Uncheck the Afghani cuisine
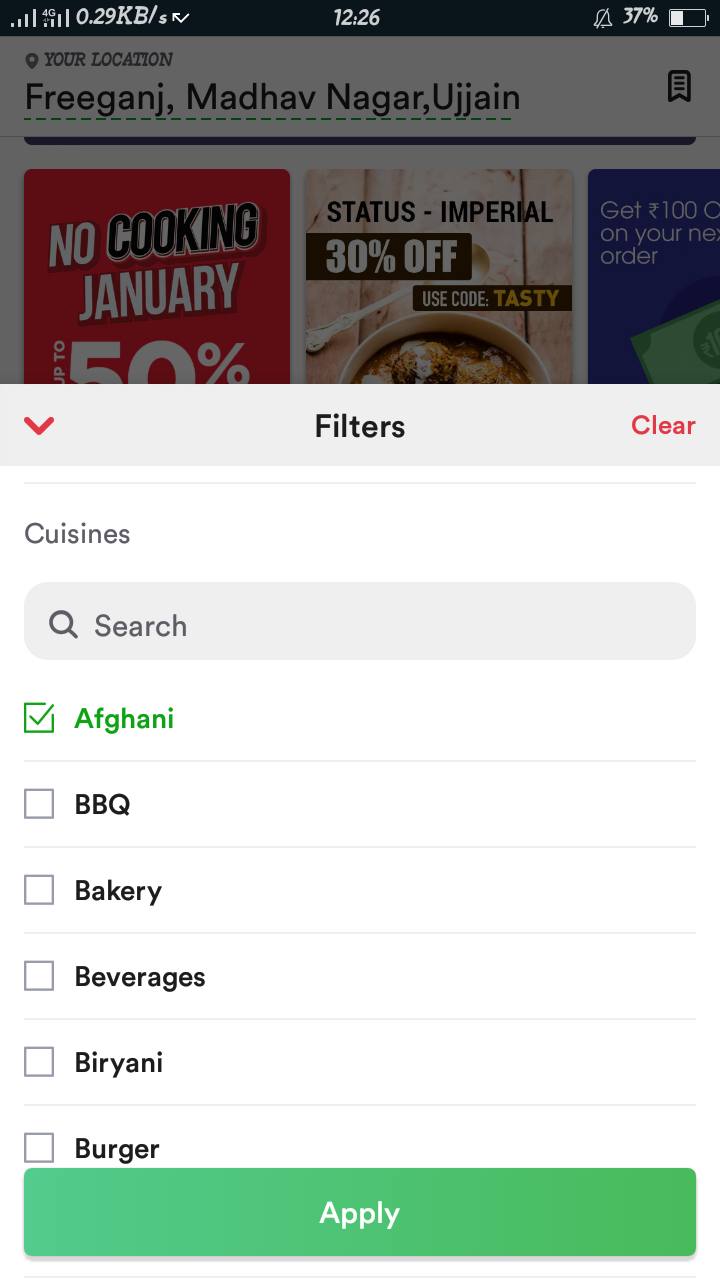This screenshot has width=720, height=1280. pos(39,718)
